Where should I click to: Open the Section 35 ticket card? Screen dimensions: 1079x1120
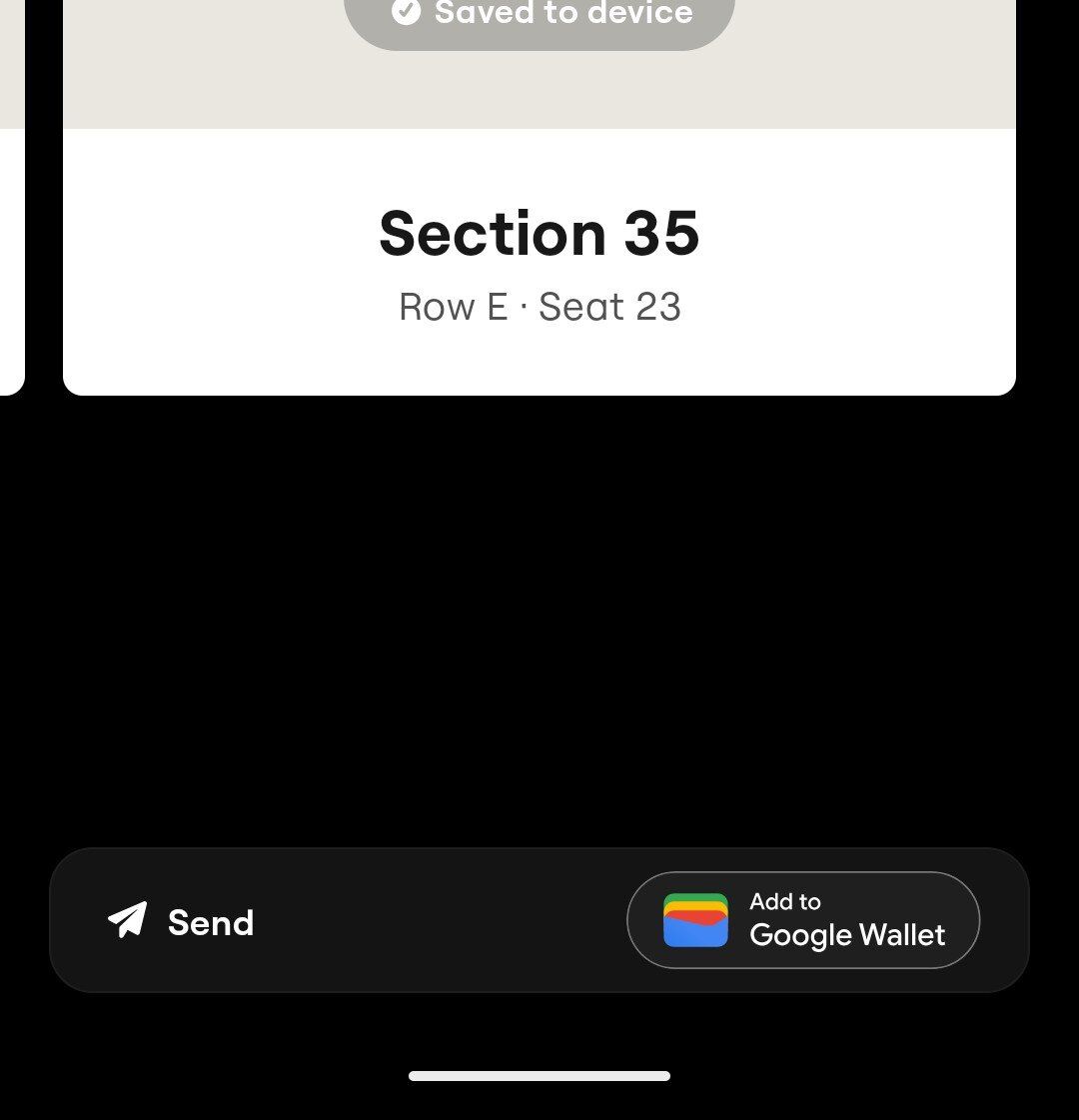539,262
